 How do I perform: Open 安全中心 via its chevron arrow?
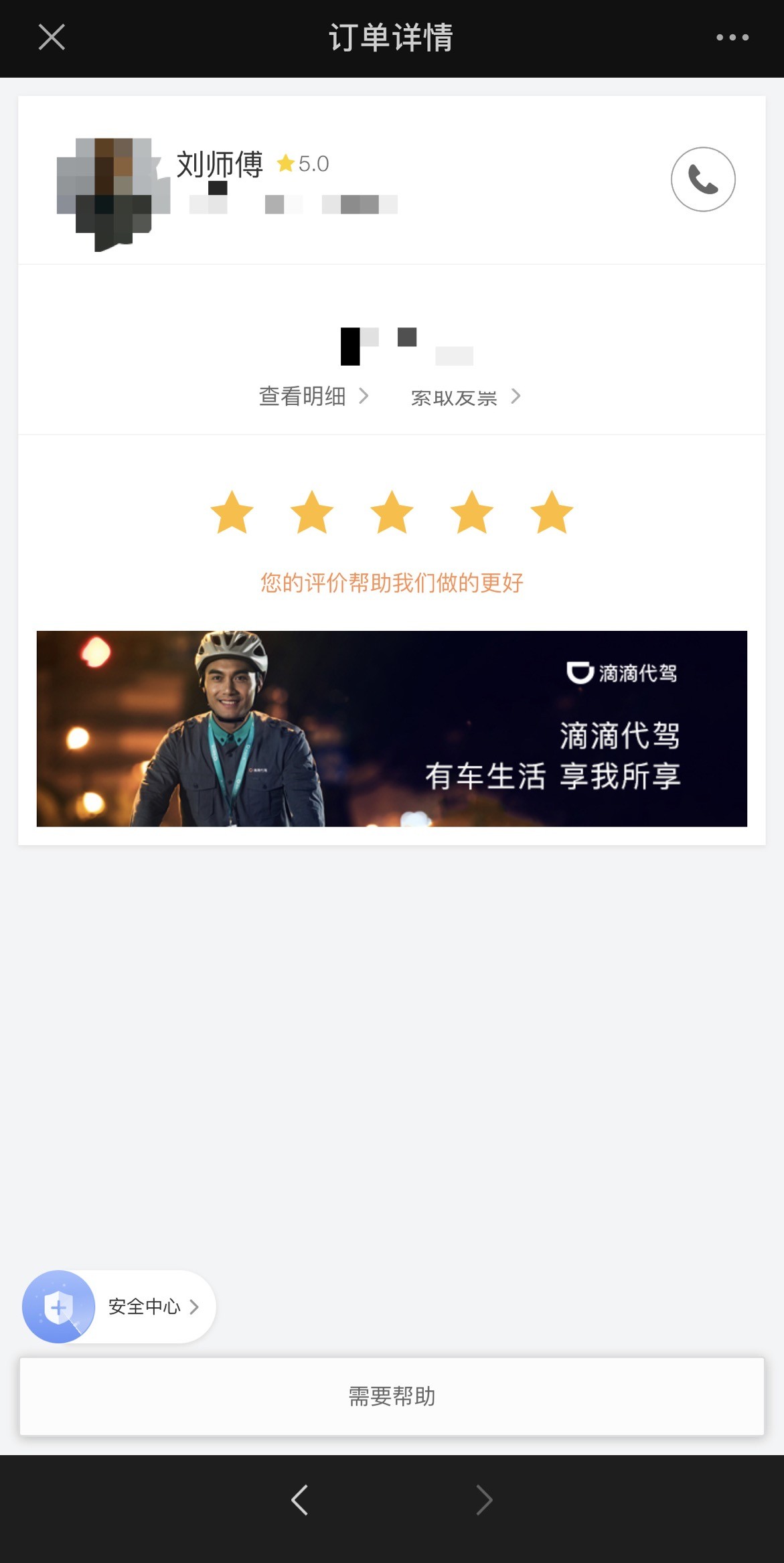194,1307
